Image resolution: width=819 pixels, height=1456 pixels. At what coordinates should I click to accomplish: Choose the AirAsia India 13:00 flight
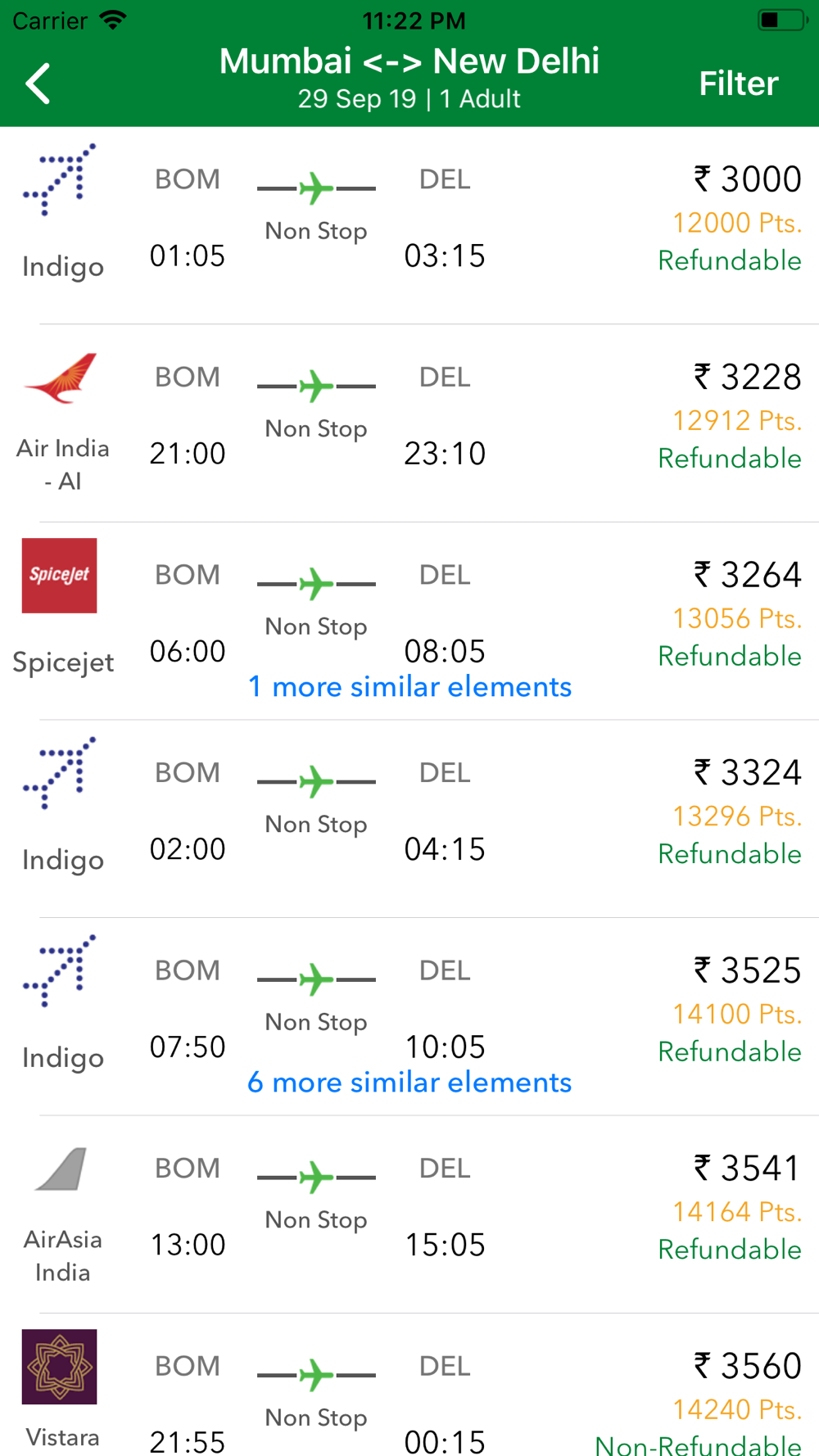click(x=409, y=1214)
